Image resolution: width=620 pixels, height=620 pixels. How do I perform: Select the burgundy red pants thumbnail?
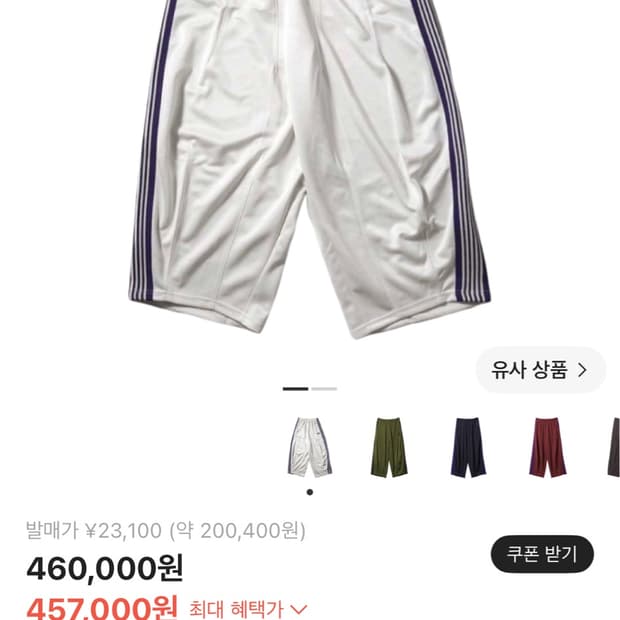pyautogui.click(x=548, y=447)
